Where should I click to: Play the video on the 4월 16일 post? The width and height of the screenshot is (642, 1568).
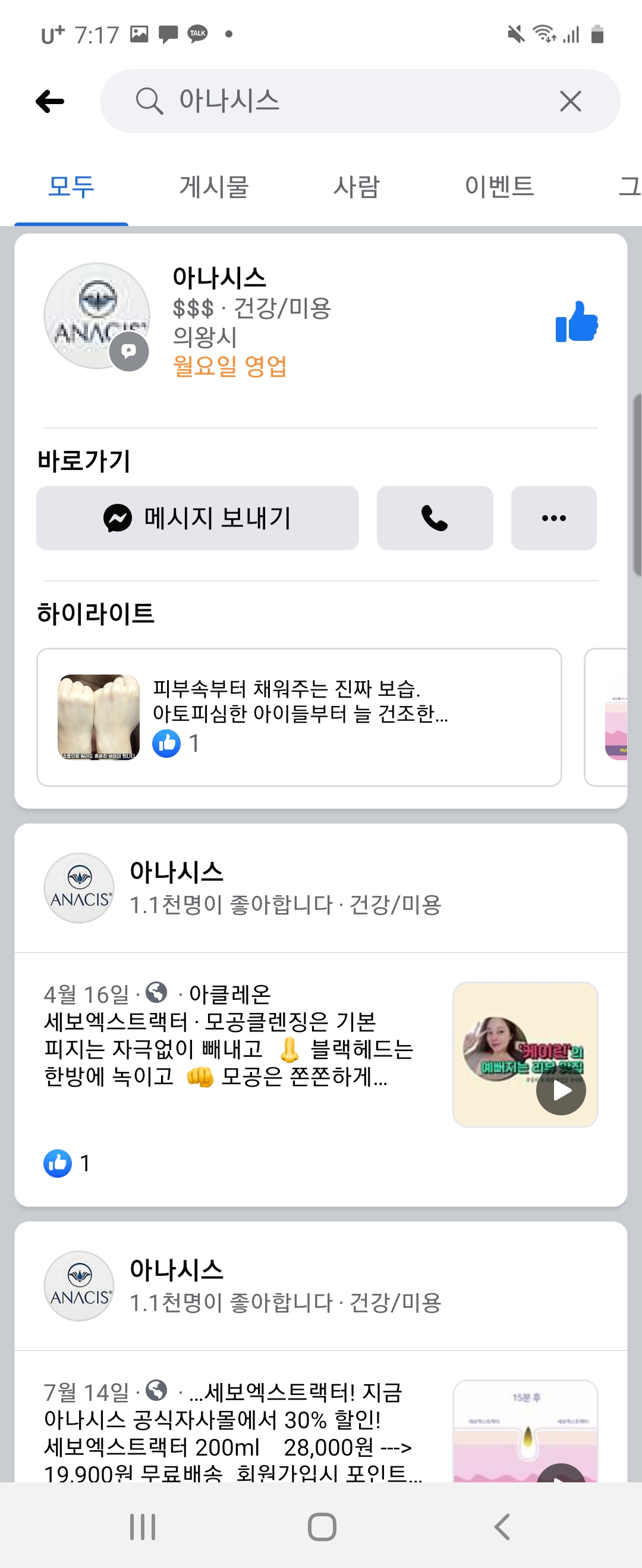click(560, 1090)
